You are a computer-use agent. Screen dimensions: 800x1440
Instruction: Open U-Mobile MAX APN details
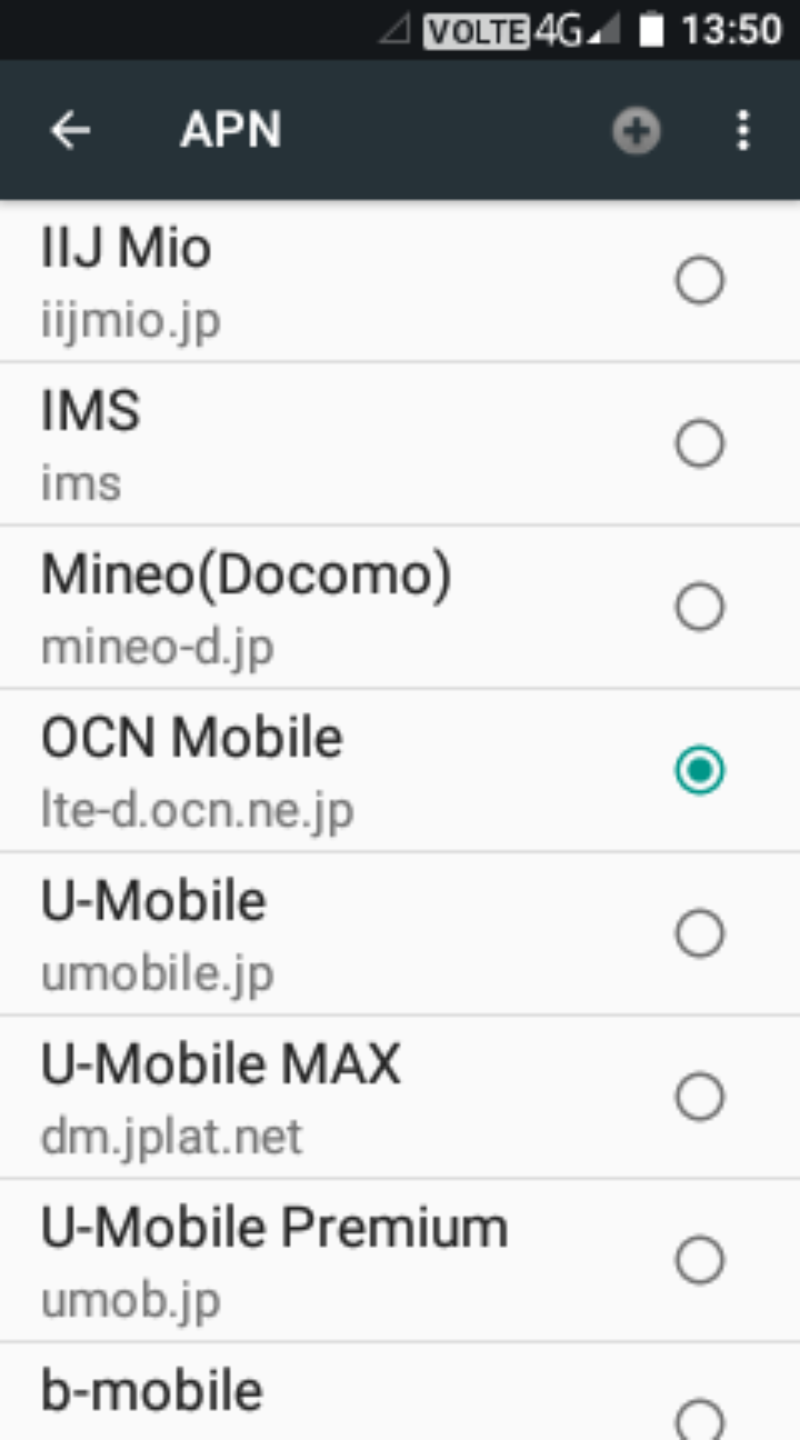tap(300, 1097)
